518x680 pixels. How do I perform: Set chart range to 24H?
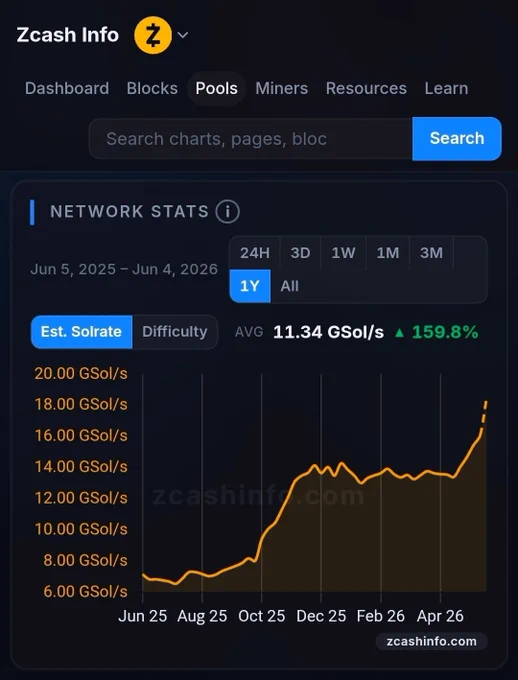(x=255, y=253)
